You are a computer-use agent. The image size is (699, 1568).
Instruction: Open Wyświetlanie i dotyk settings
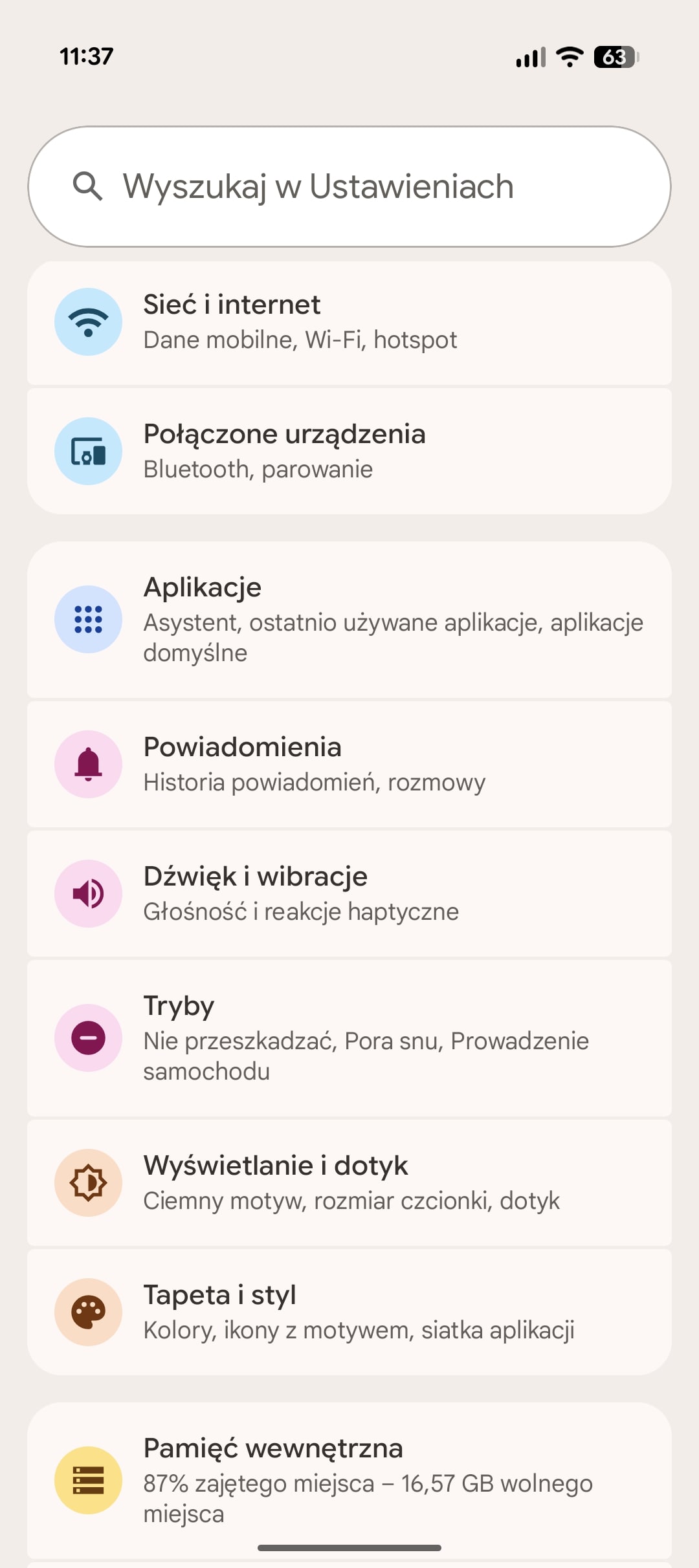coord(349,1182)
